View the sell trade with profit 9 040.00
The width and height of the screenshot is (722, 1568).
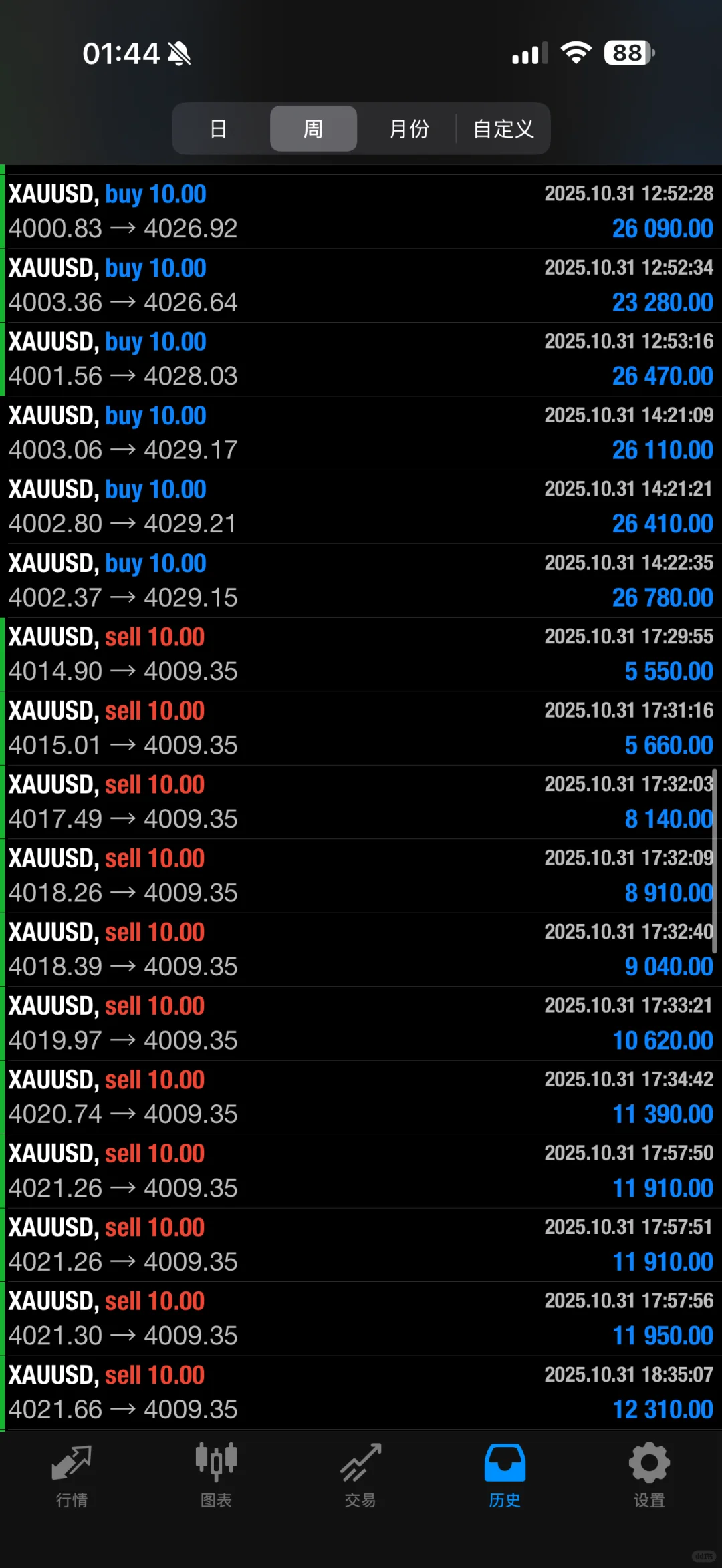361,949
